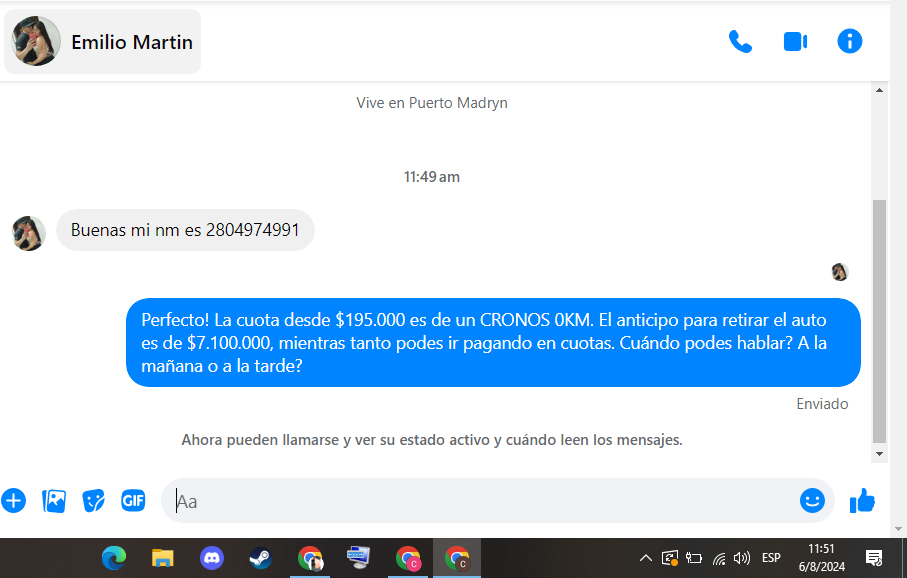Choose a sticker to send
The width and height of the screenshot is (907, 578).
[93, 500]
